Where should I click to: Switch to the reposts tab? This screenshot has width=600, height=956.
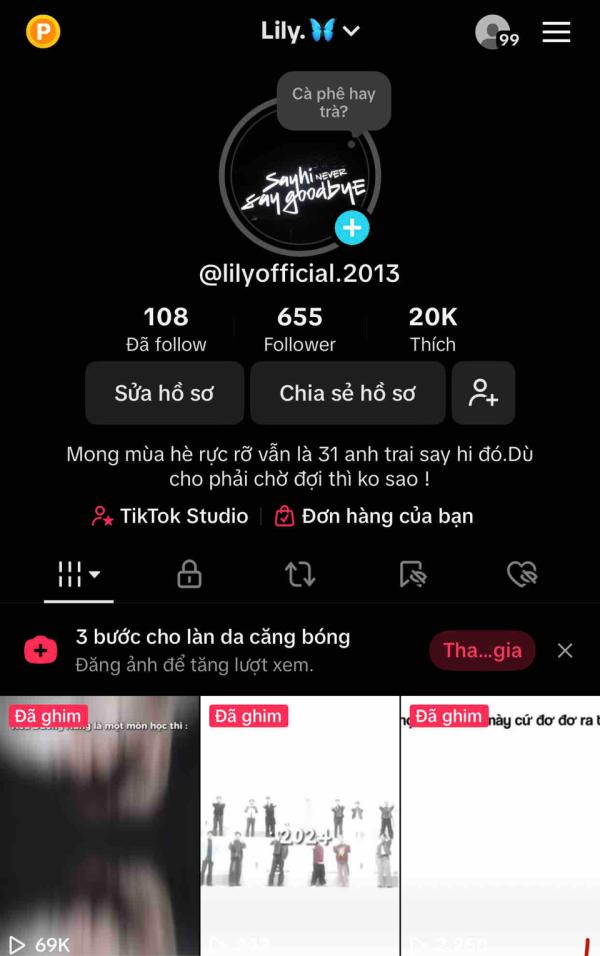(x=300, y=574)
